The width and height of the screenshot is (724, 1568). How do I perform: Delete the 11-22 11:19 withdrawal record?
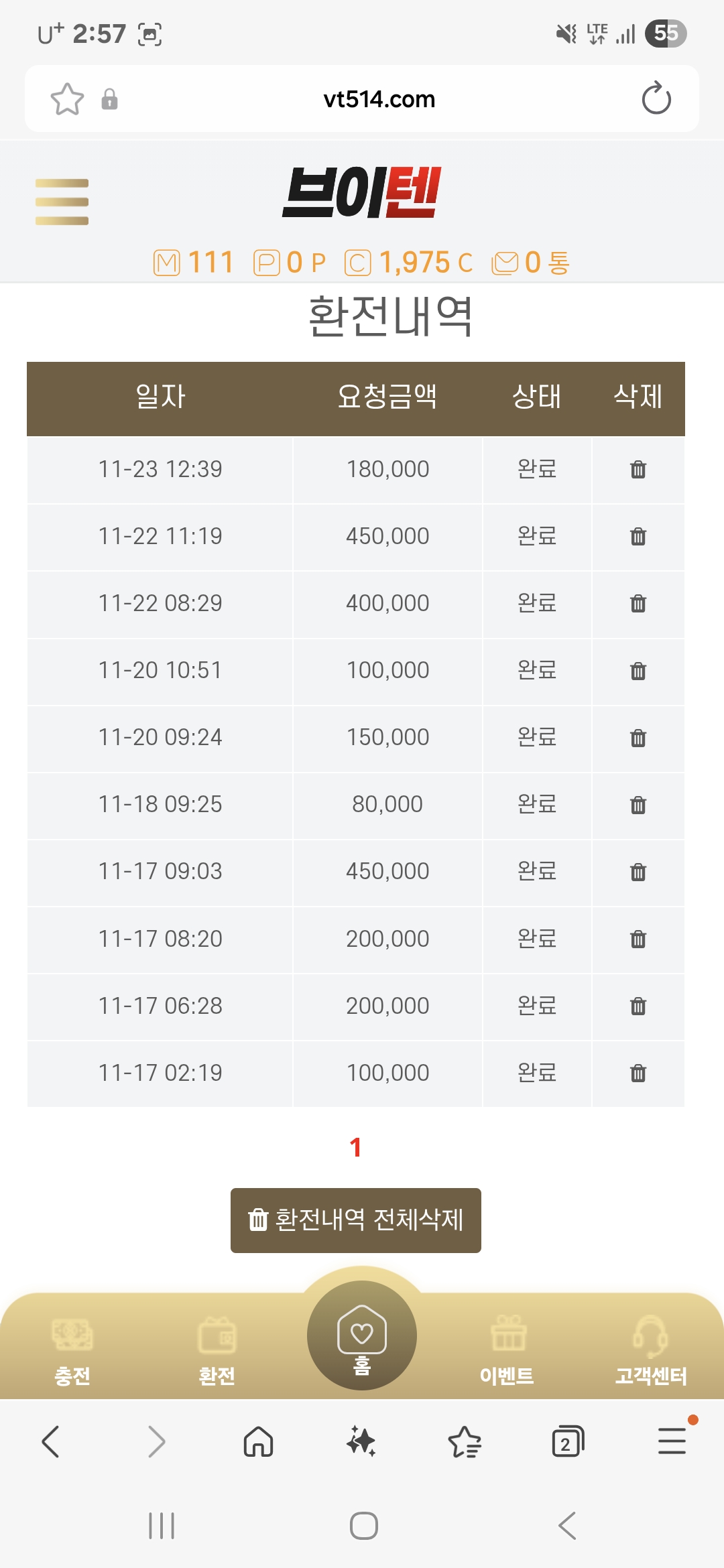click(638, 537)
